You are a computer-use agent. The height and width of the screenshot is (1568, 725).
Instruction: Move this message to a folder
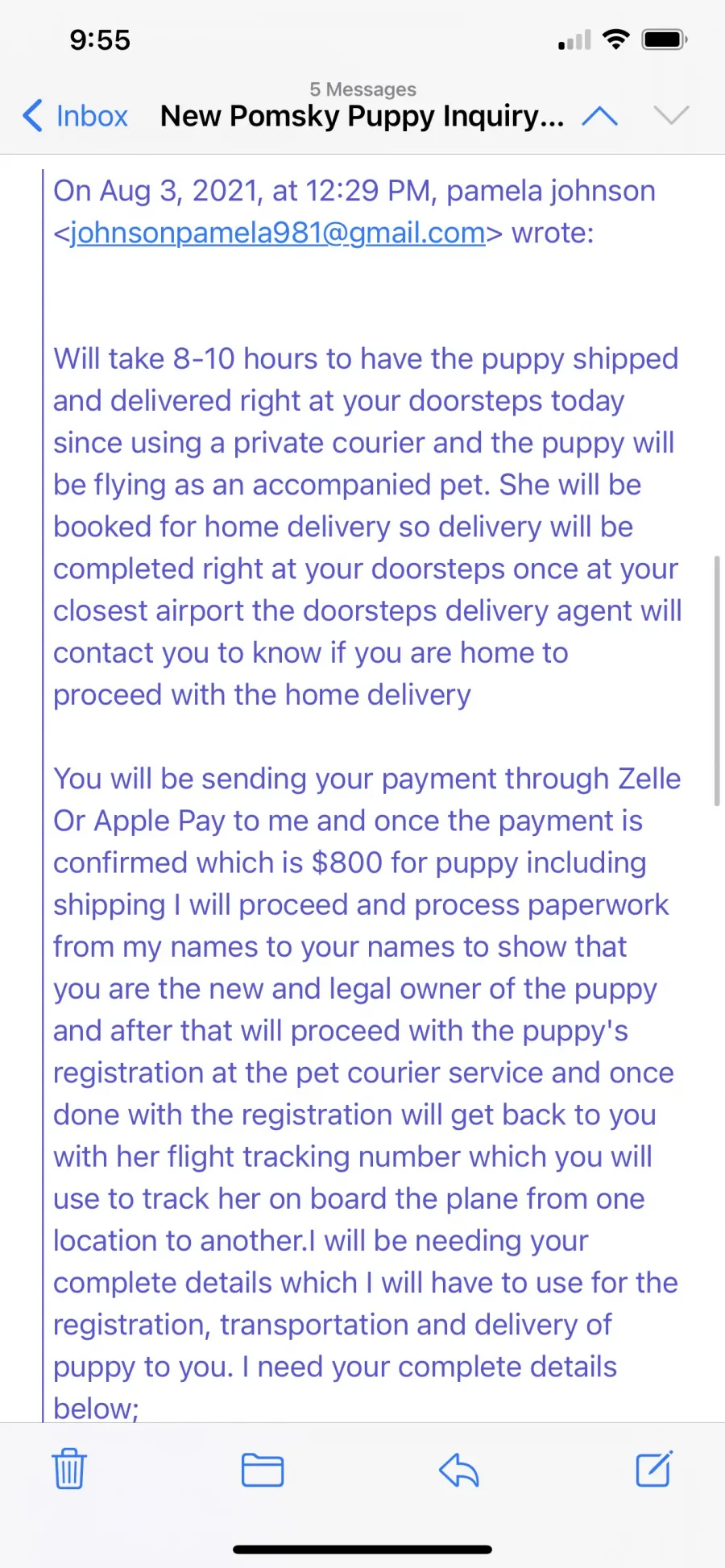pos(263,1470)
